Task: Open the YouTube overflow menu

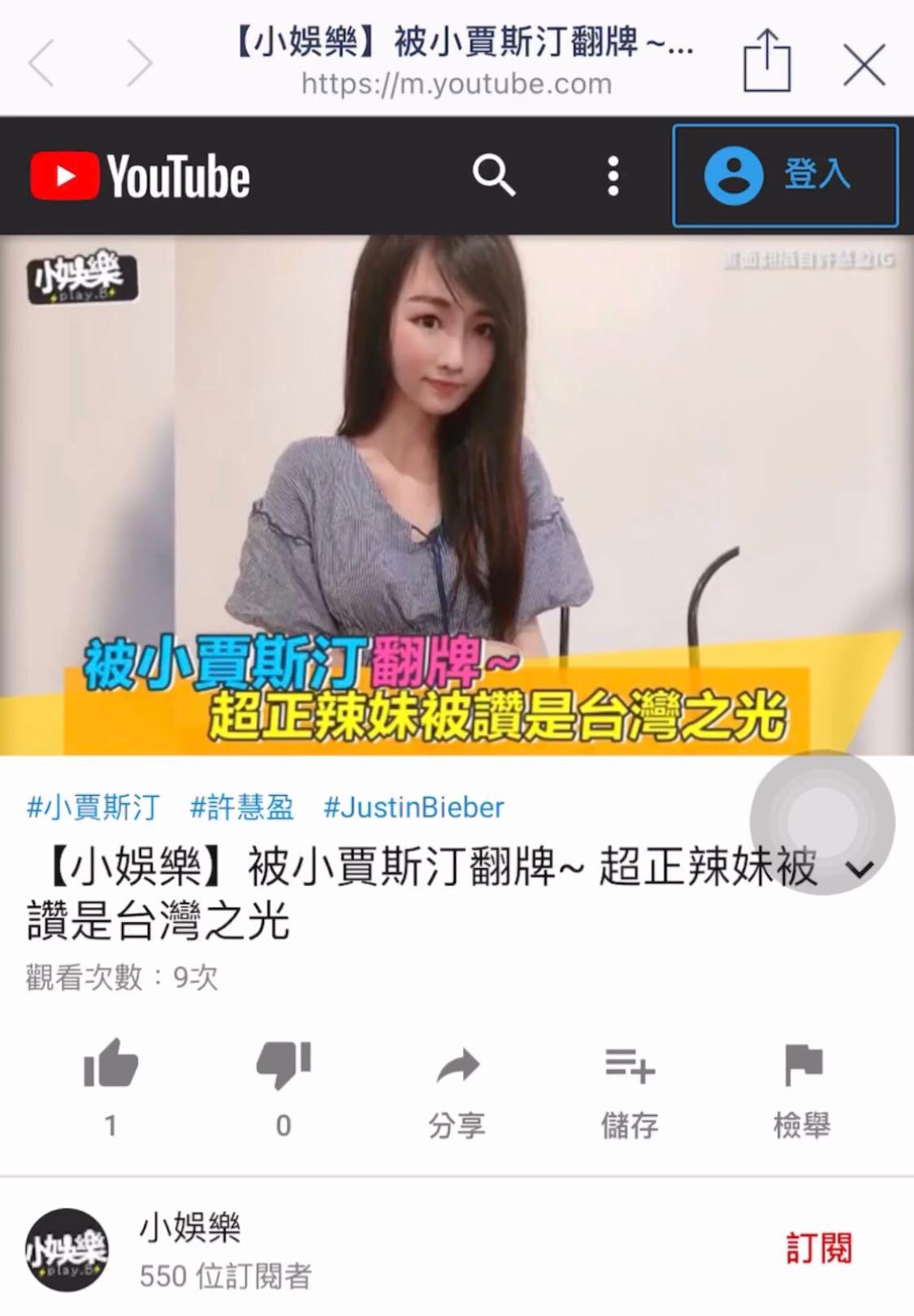Action: pos(613,176)
